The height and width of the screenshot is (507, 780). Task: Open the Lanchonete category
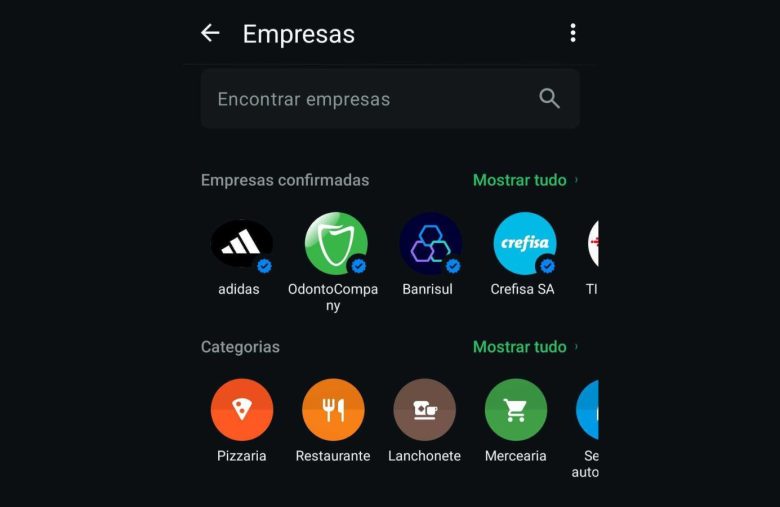[x=424, y=410]
